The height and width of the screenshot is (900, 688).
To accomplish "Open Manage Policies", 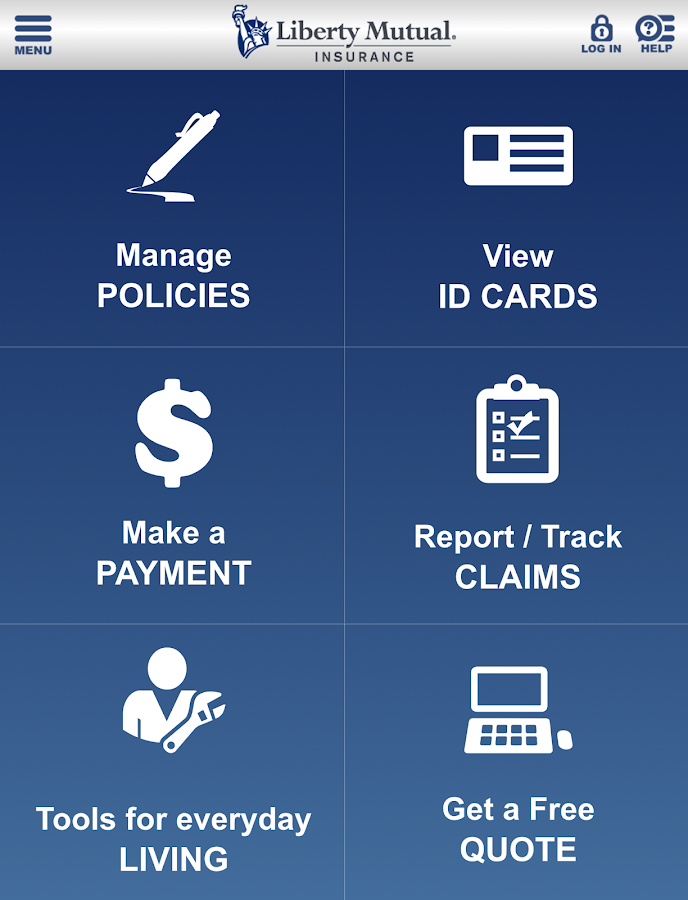I will 173,209.
